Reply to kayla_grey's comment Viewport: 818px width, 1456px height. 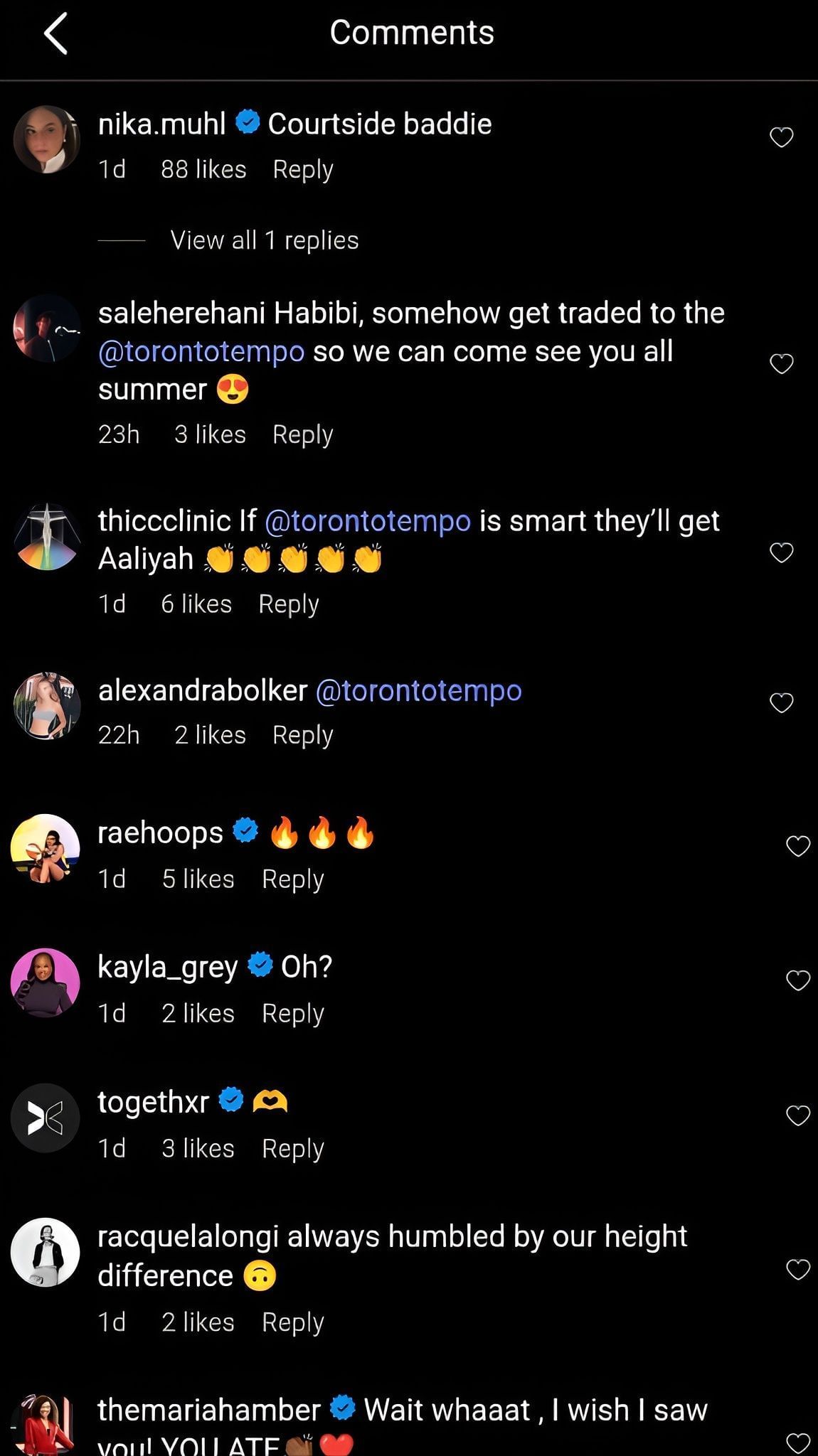pyautogui.click(x=292, y=1014)
